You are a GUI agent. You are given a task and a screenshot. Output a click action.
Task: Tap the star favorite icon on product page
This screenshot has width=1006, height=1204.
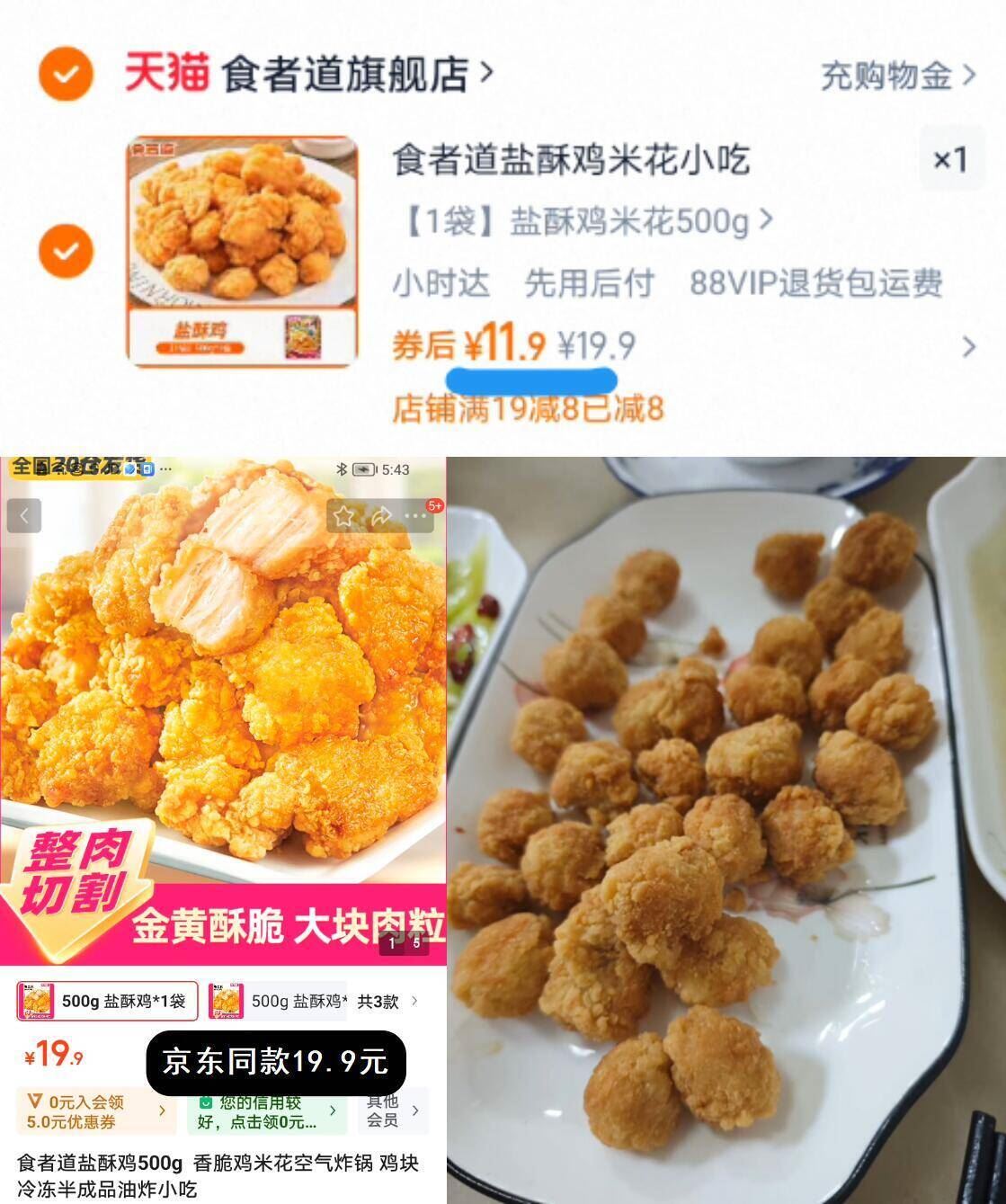pos(343,515)
